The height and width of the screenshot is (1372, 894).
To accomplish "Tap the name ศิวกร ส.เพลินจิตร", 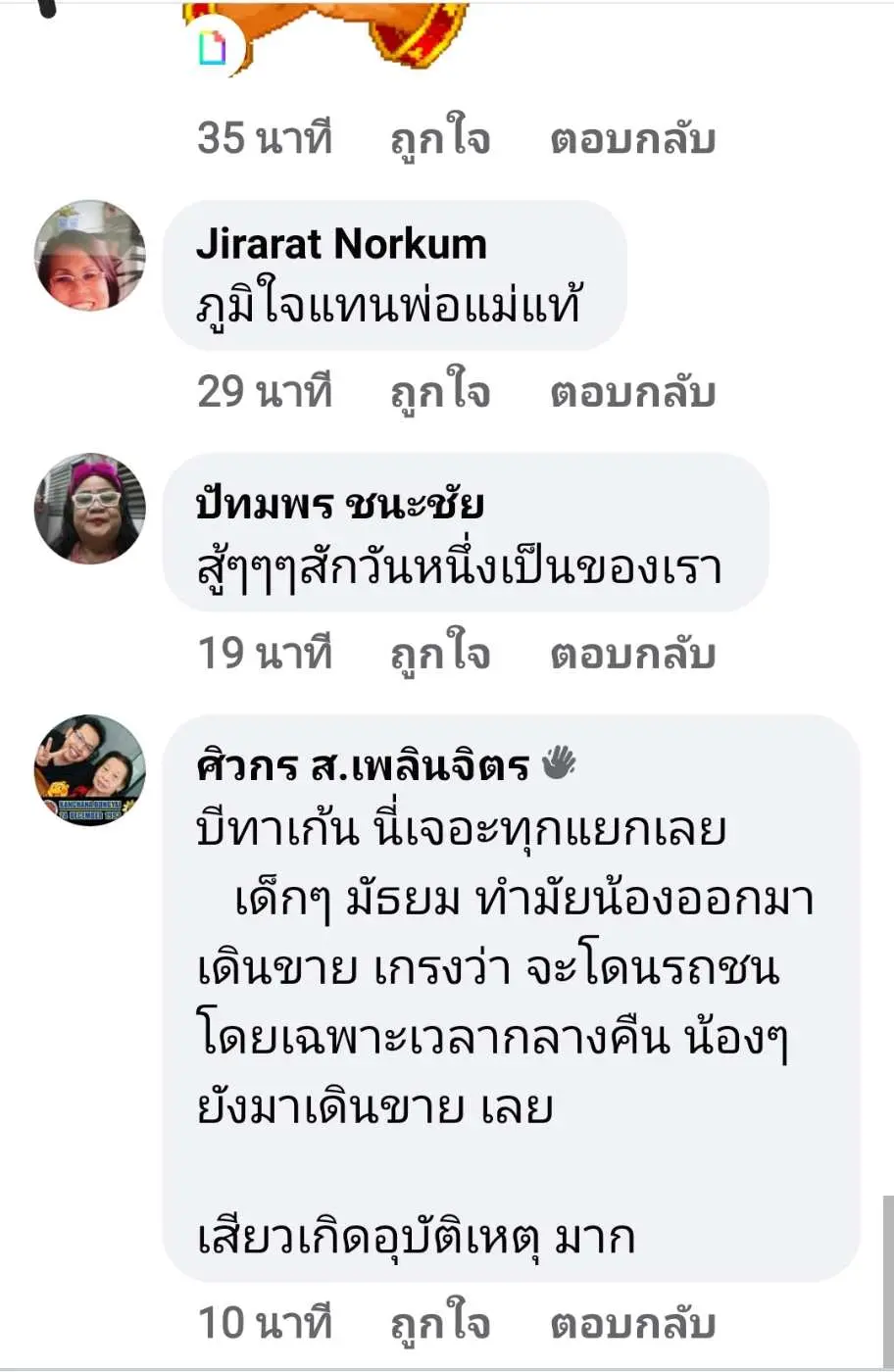I will (363, 765).
